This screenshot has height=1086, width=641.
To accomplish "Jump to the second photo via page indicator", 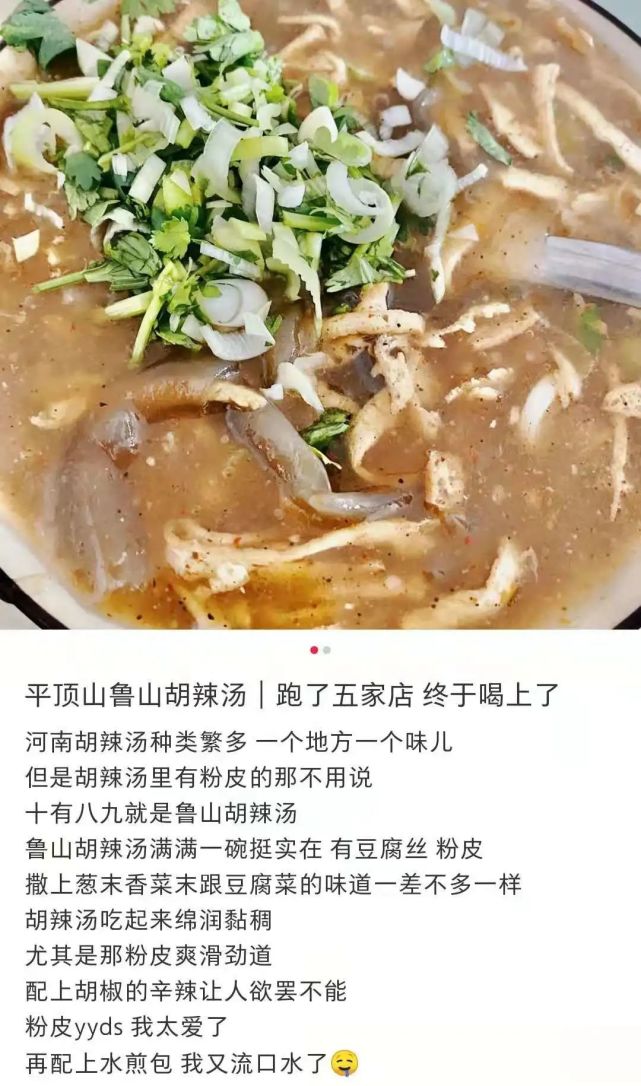I will [x=327, y=650].
